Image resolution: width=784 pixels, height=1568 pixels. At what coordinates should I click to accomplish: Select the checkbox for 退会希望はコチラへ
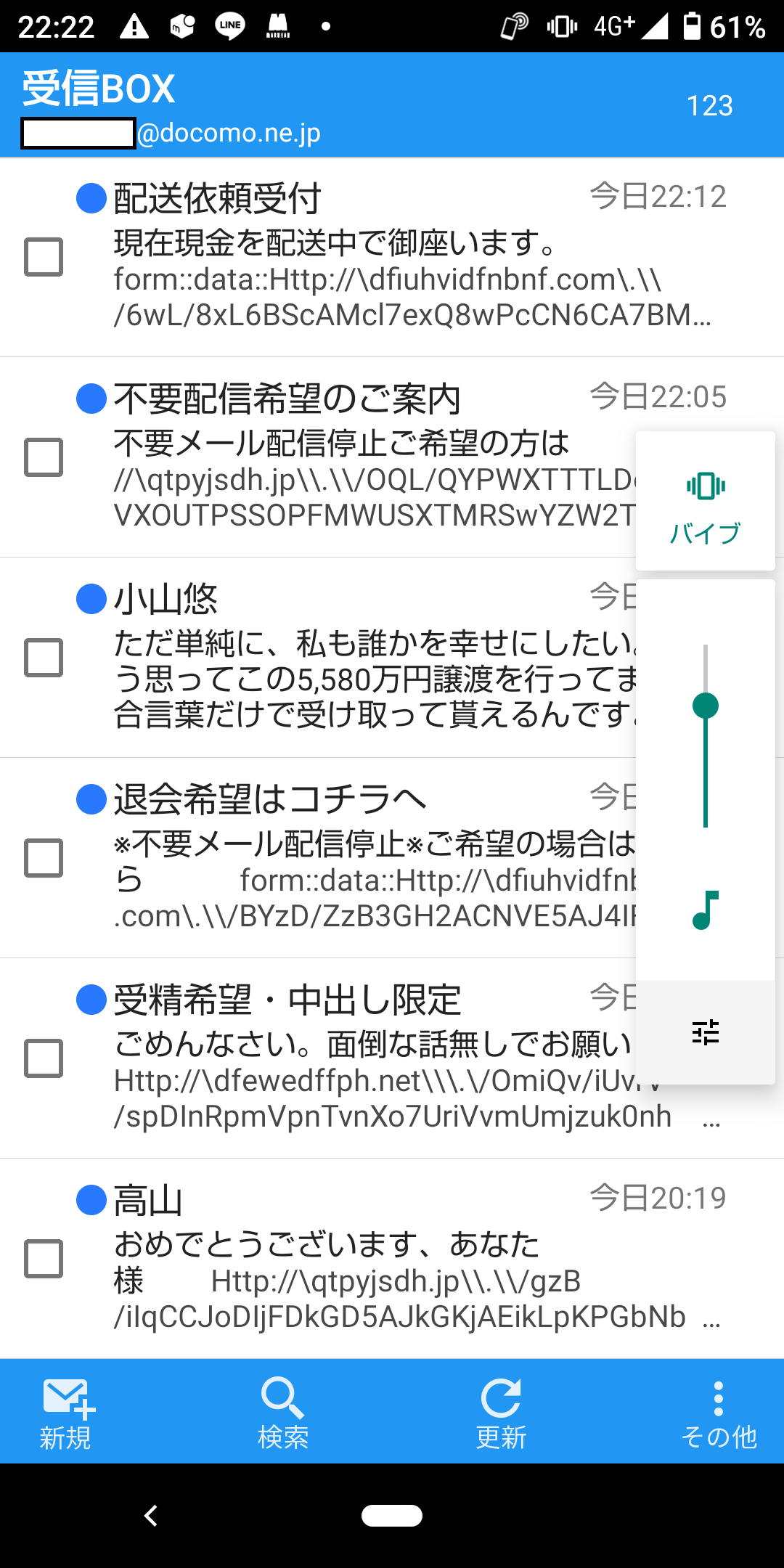coord(44,858)
